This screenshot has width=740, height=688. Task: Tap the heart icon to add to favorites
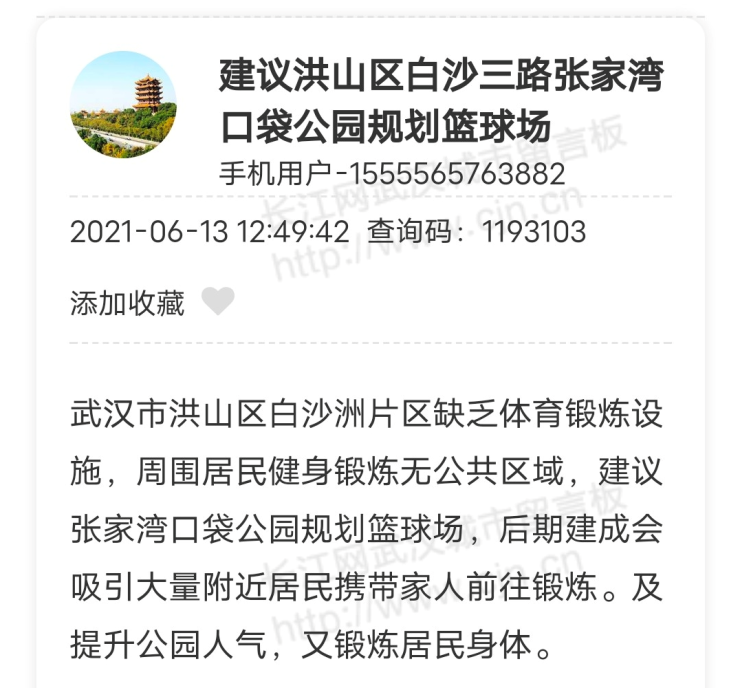[218, 302]
